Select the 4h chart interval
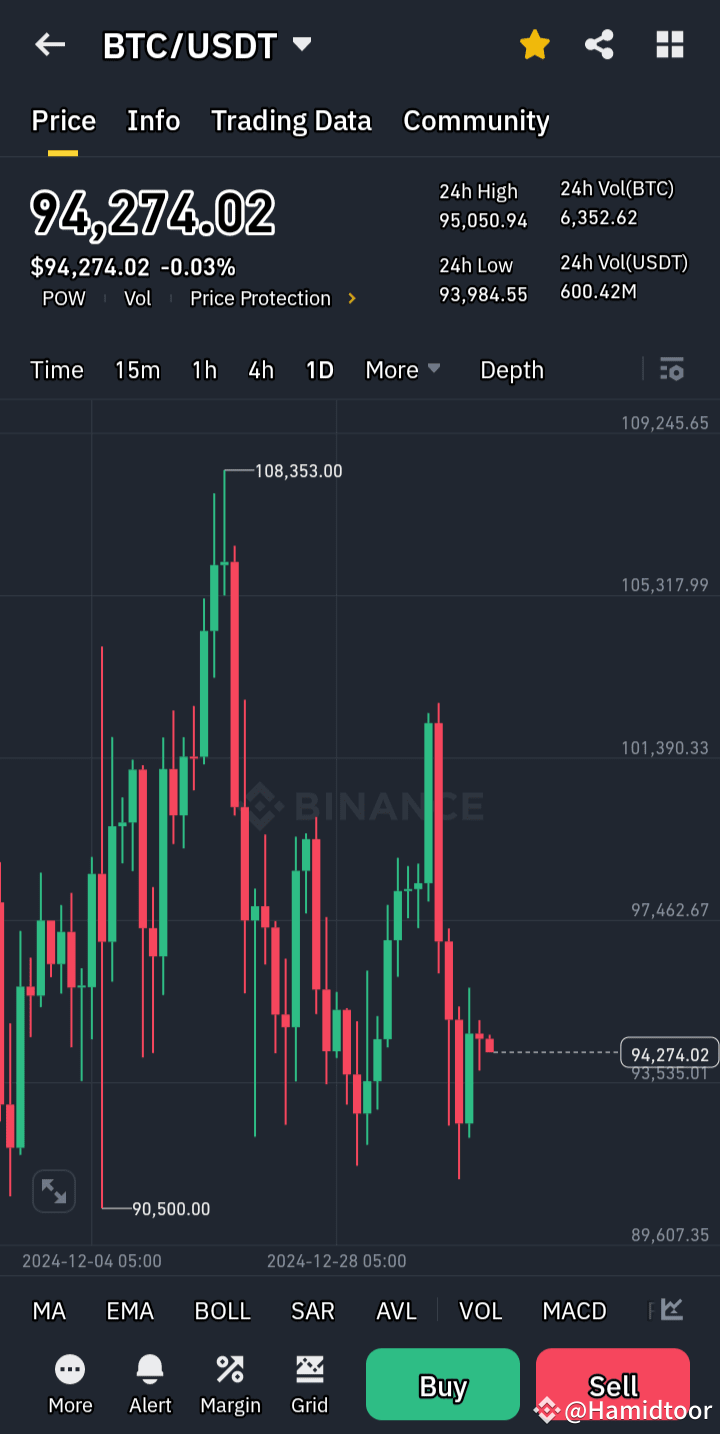Viewport: 720px width, 1434px height. pyautogui.click(x=261, y=370)
